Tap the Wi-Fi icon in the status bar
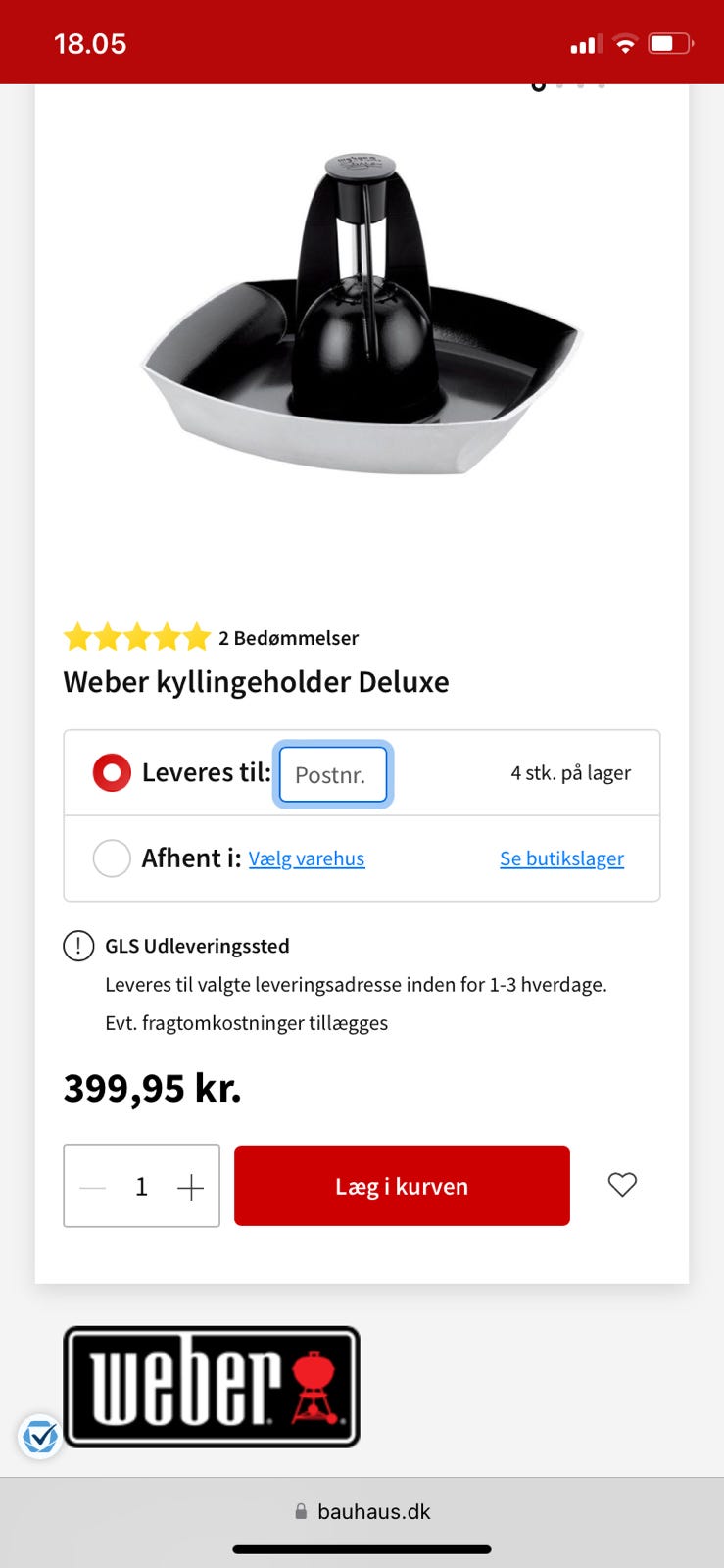 (x=624, y=43)
